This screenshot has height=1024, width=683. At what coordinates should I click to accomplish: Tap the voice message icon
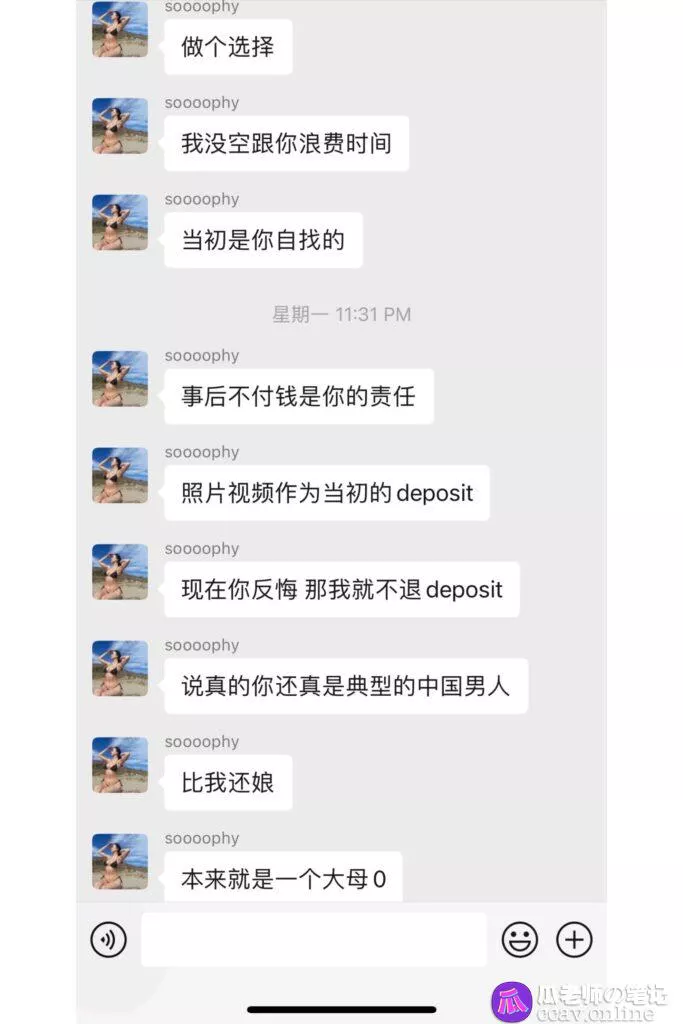pyautogui.click(x=108, y=940)
